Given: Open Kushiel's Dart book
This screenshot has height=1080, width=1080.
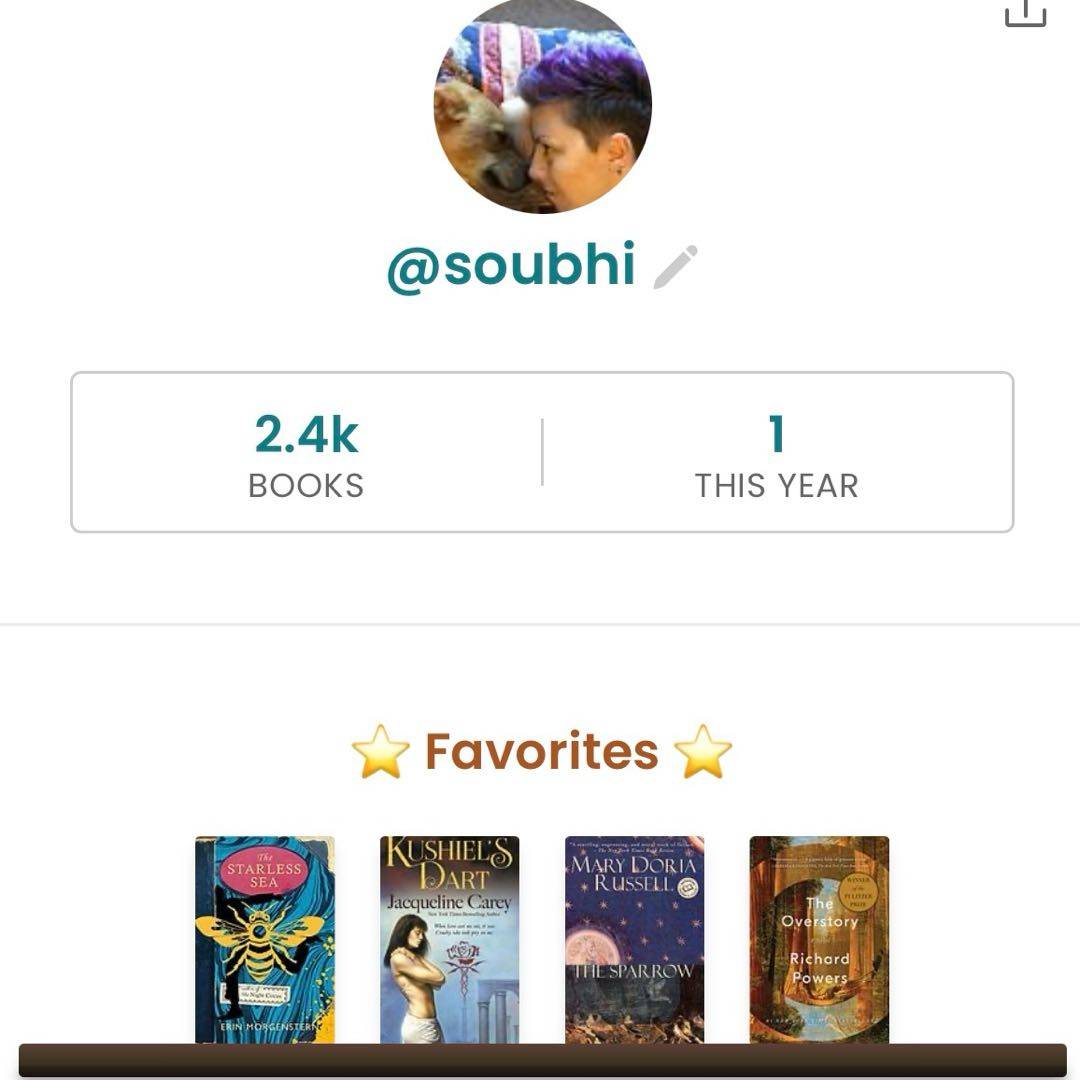Looking at the screenshot, I should tap(450, 939).
